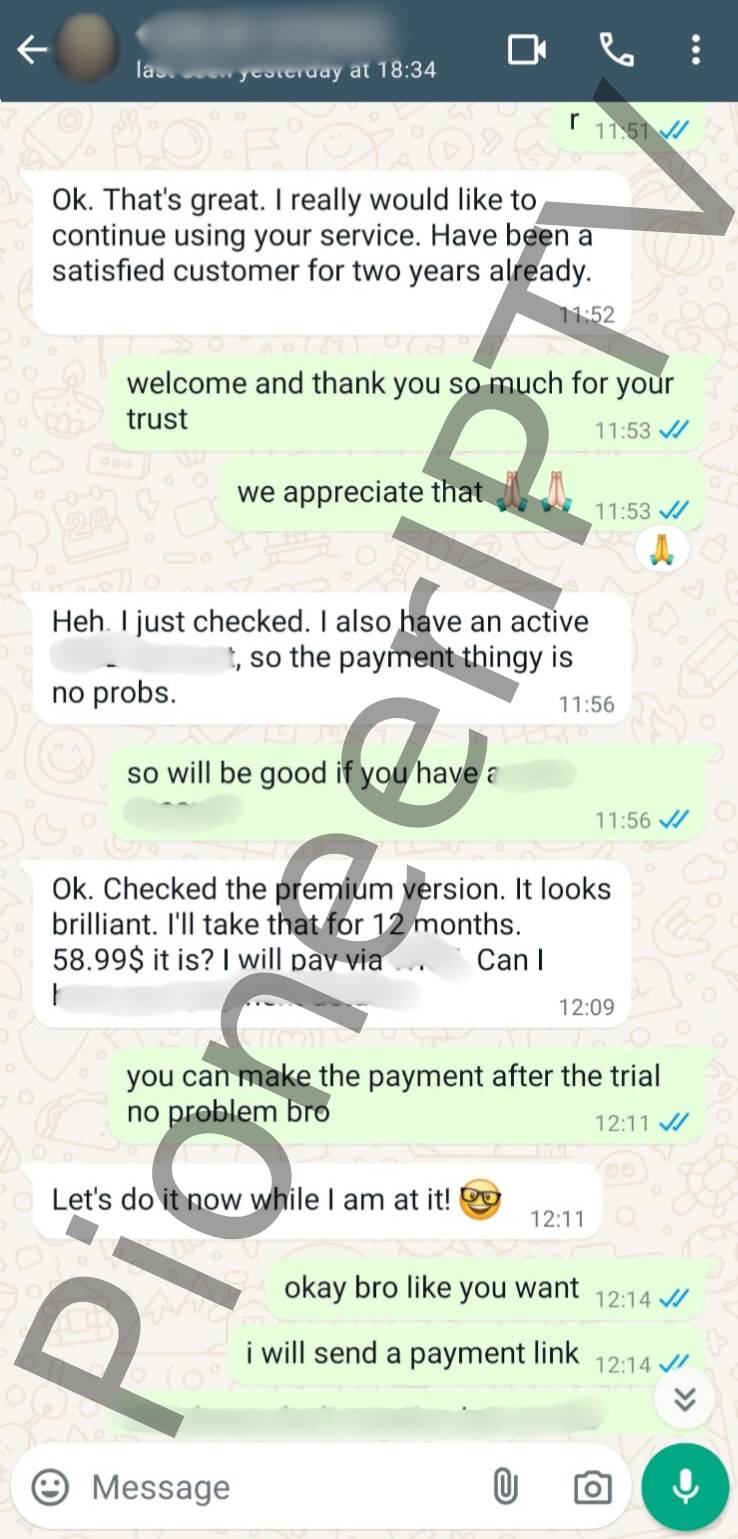The image size is (738, 1539).
Task: Open the camera to send a photo
Action: tap(590, 1487)
